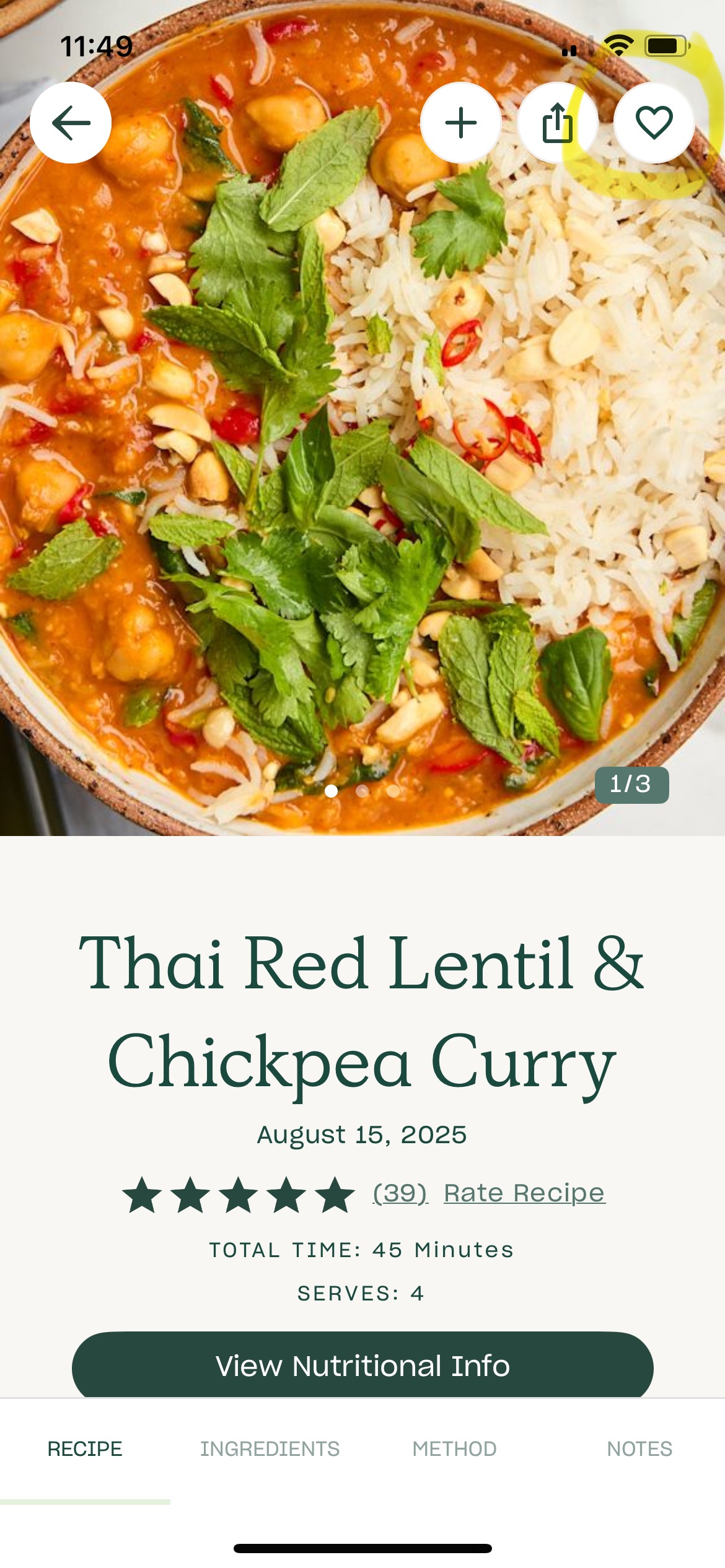Open the share sheet via share icon
The width and height of the screenshot is (725, 1568).
pyautogui.click(x=557, y=123)
